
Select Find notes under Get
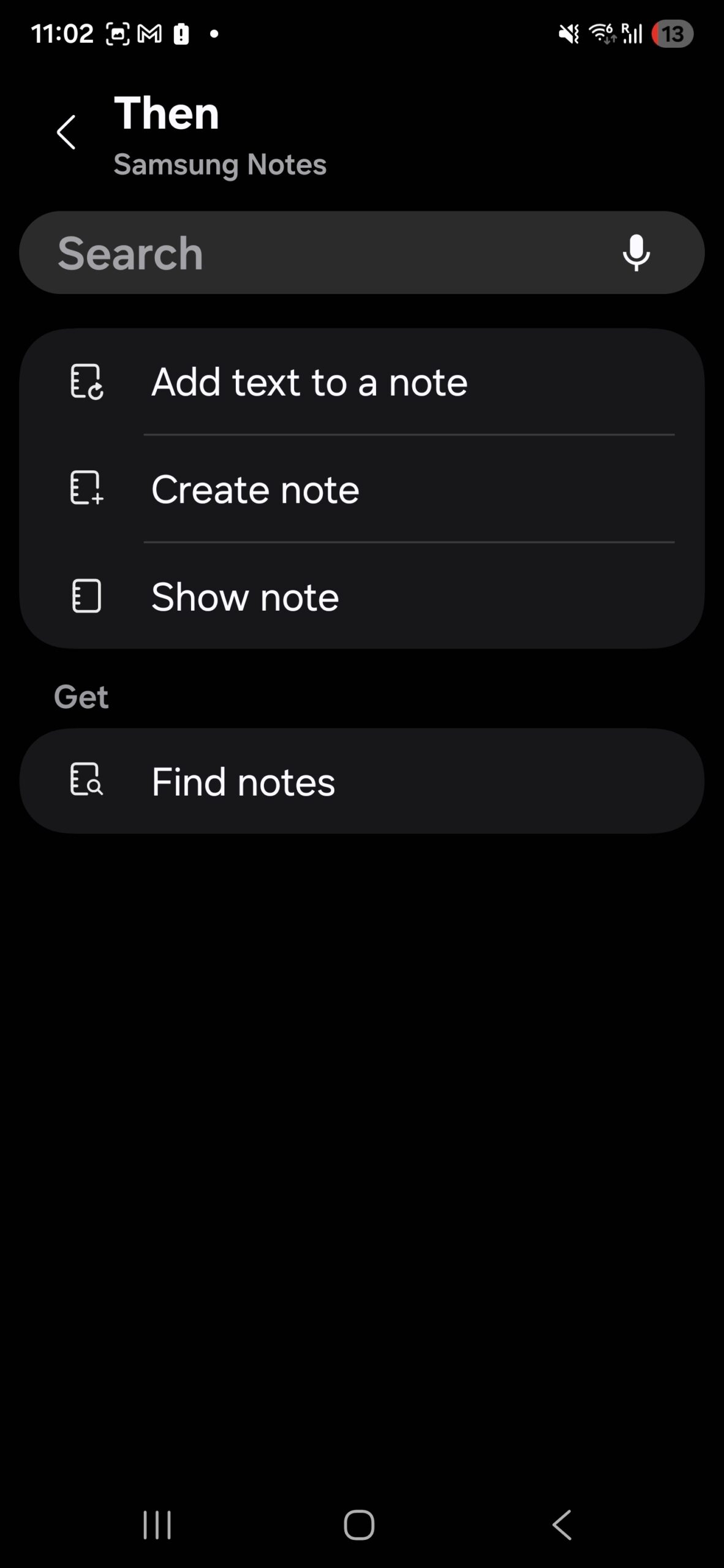361,782
